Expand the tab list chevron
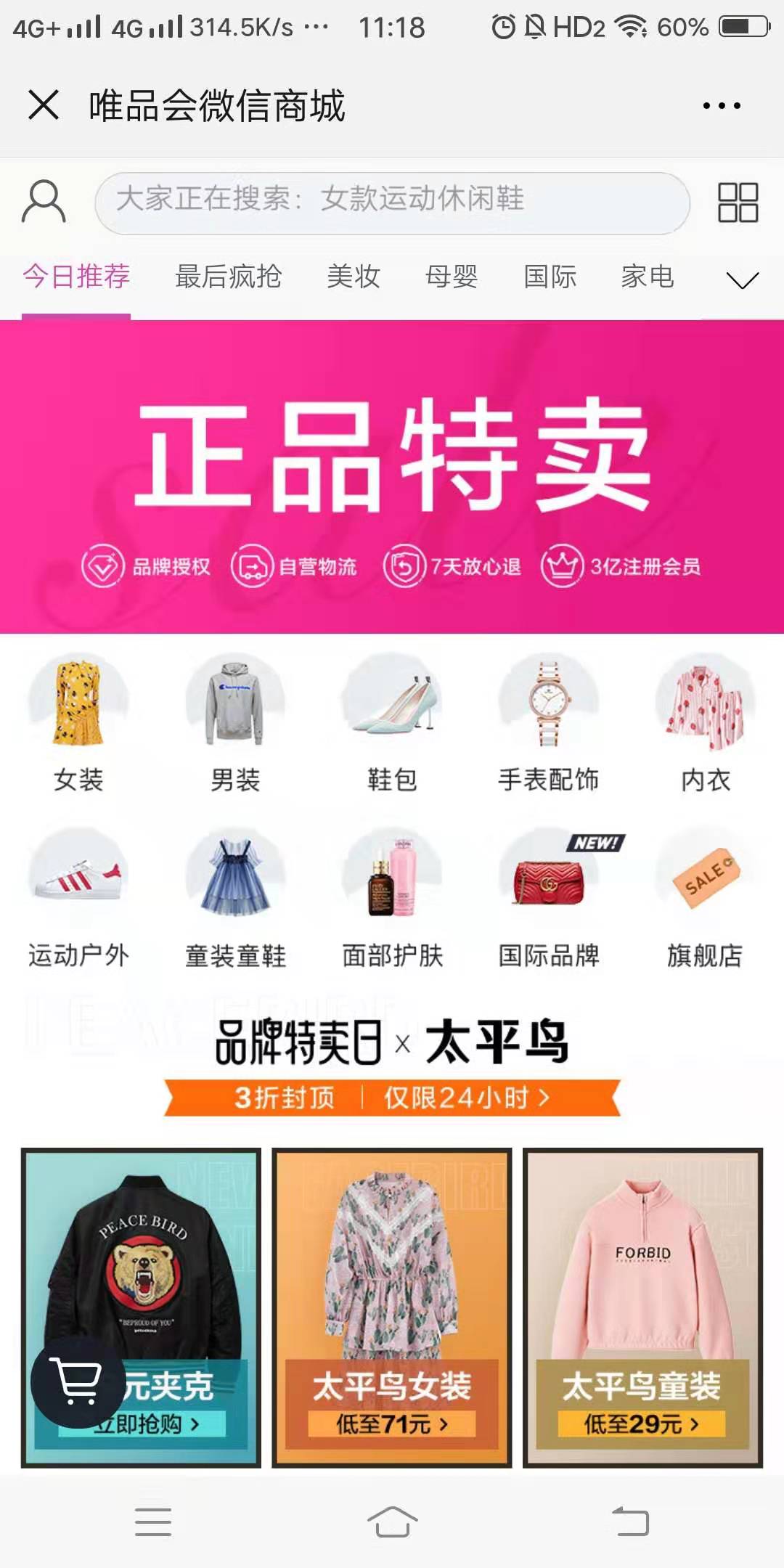Image resolution: width=784 pixels, height=1568 pixels. 742,279
